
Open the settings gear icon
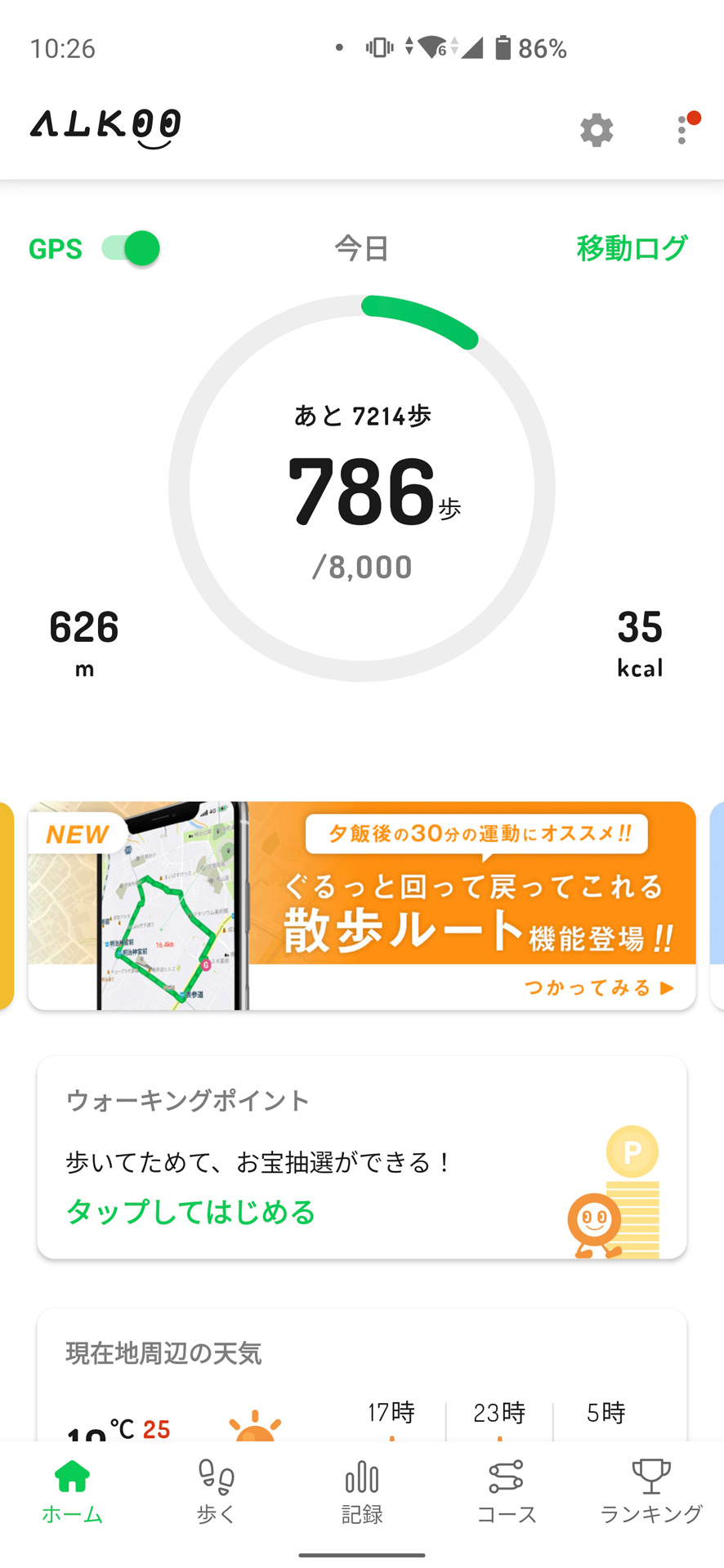click(597, 131)
